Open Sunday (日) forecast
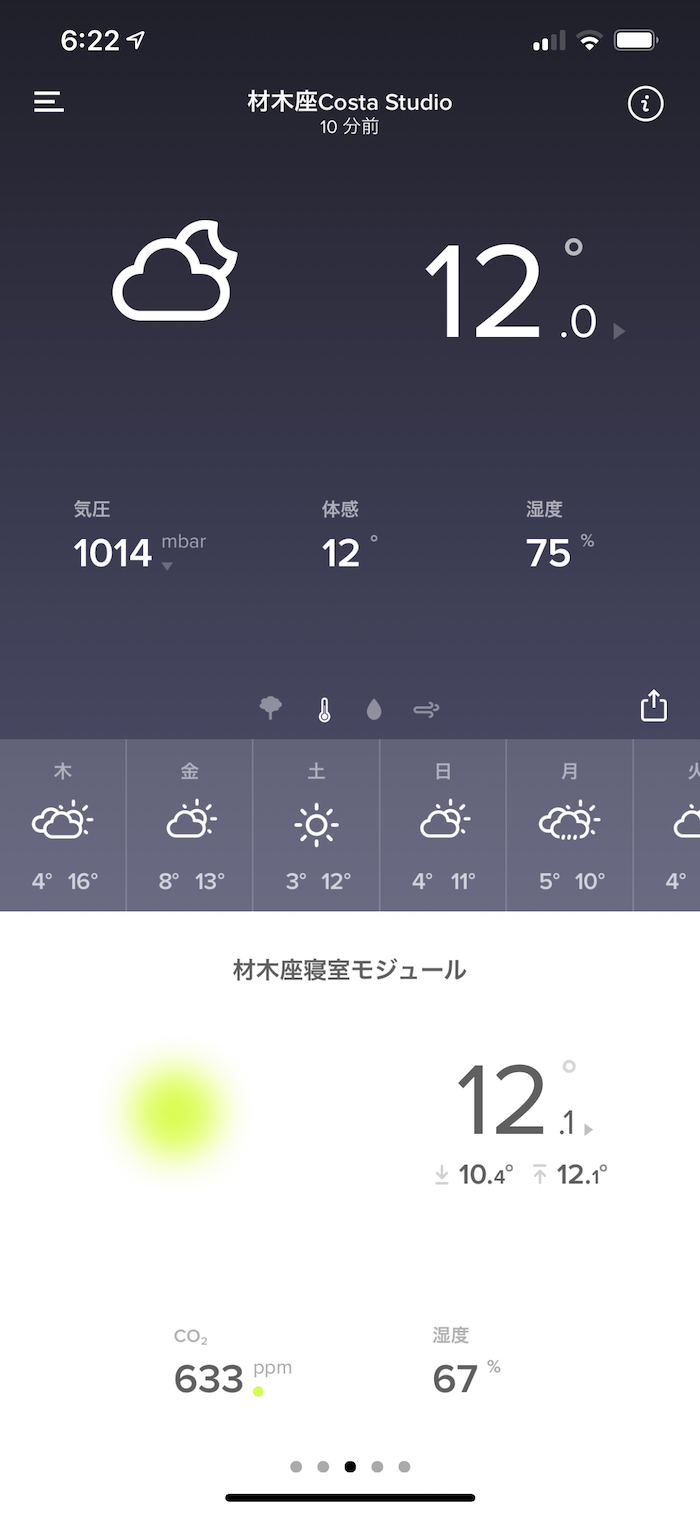The image size is (700, 1515). 444,825
